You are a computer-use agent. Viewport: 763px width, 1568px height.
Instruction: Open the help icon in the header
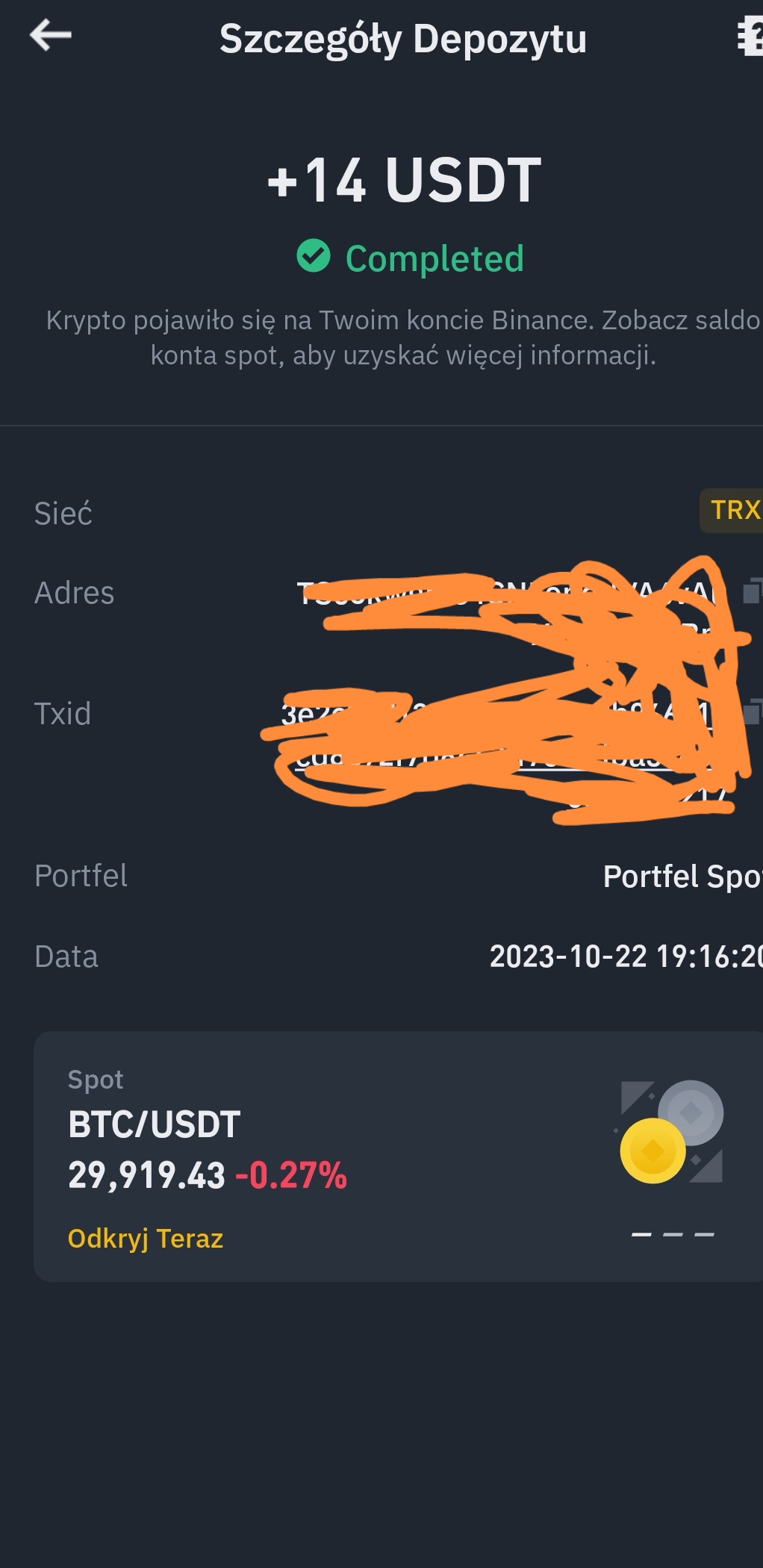(x=750, y=37)
